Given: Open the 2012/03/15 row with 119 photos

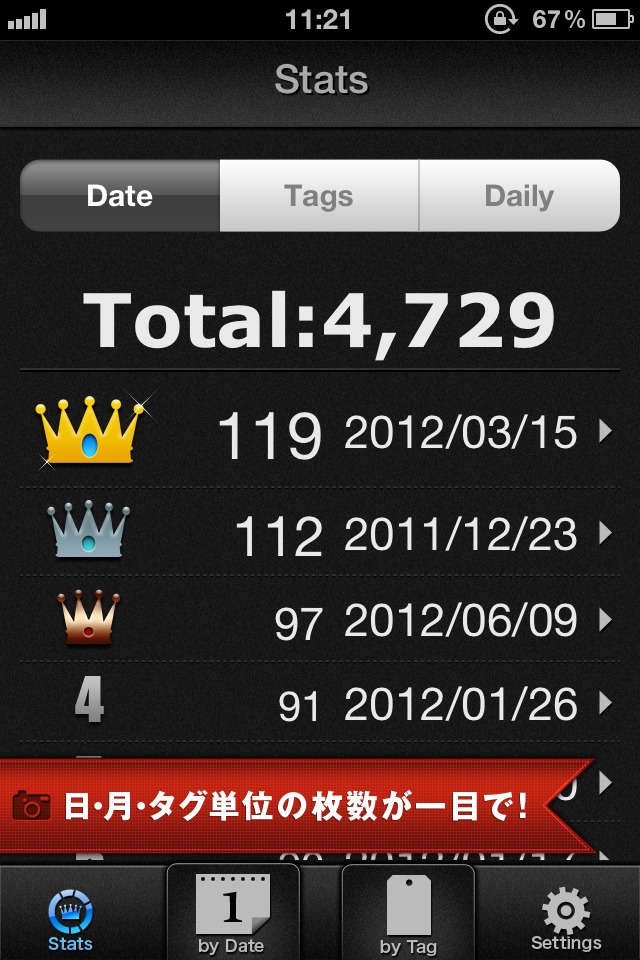Looking at the screenshot, I should [x=320, y=433].
